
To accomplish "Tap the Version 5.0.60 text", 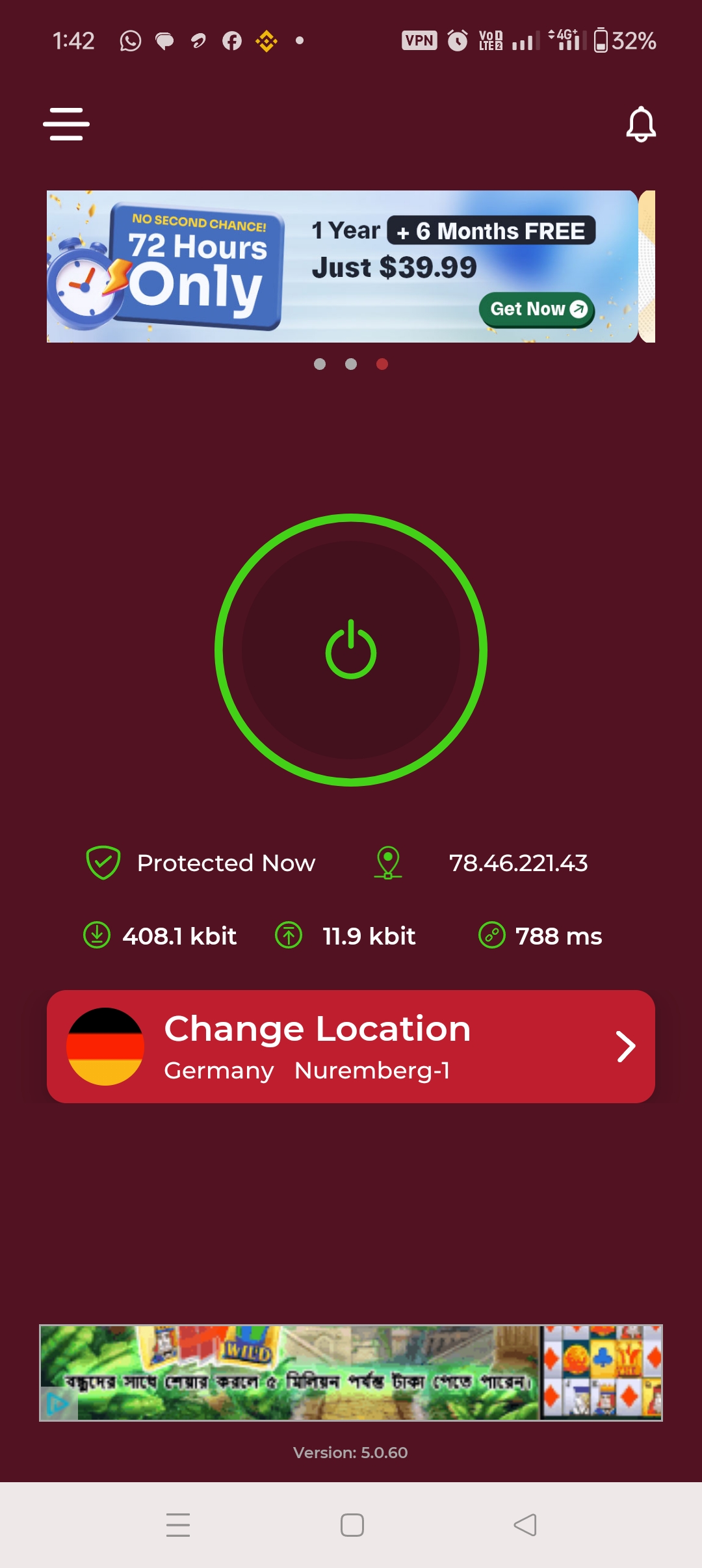I will coord(351,1452).
